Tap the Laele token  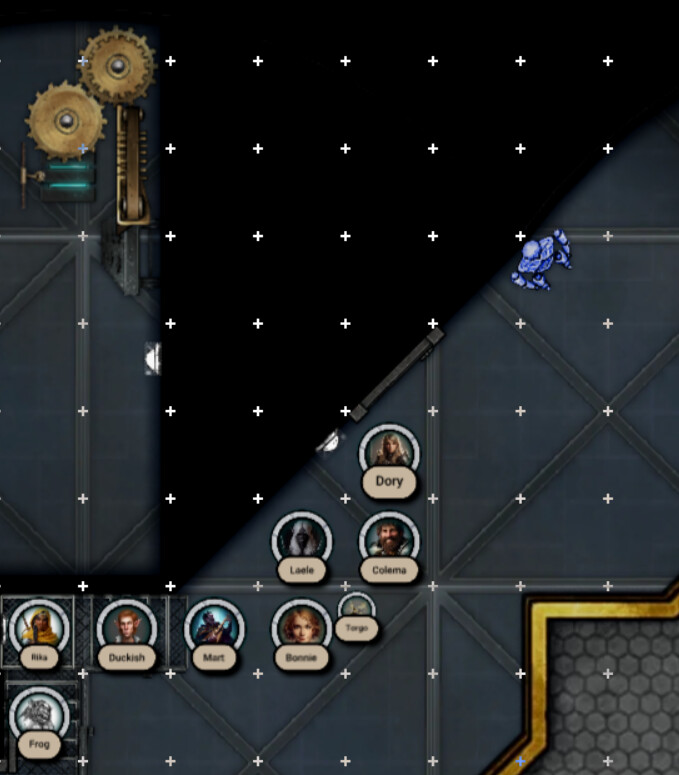301,540
